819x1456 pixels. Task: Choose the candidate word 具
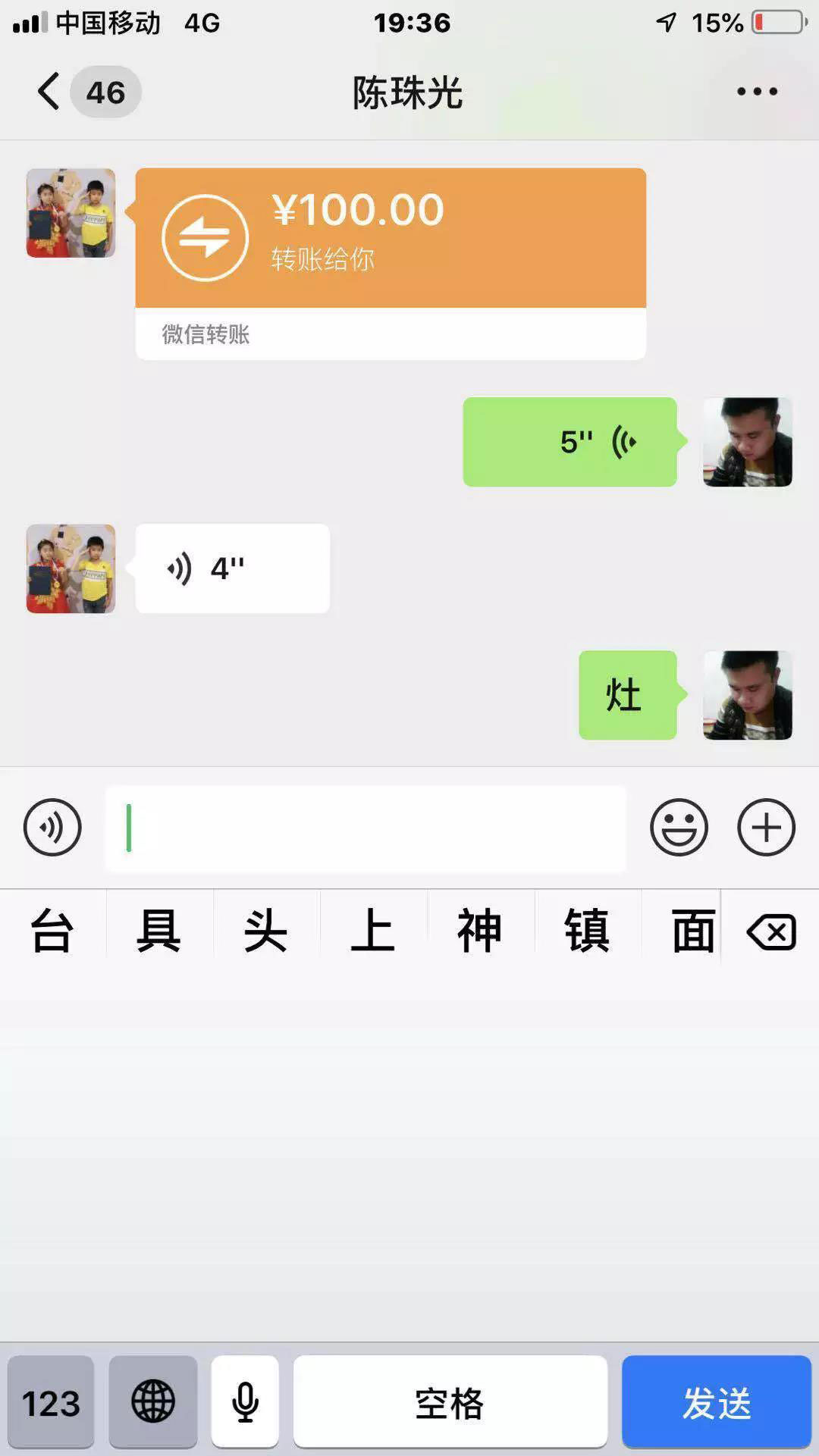tap(158, 931)
